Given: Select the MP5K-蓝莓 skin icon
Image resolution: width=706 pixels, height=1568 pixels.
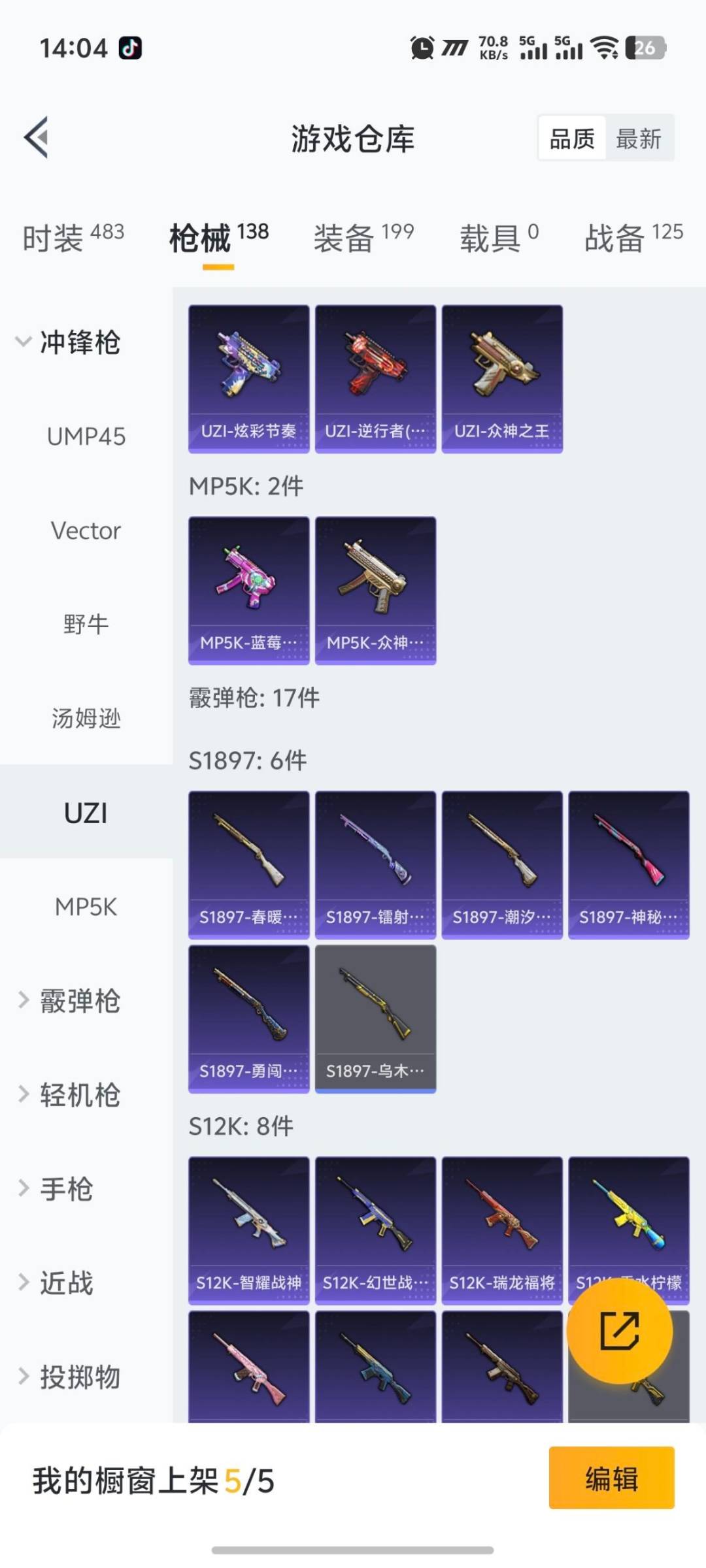Looking at the screenshot, I should [x=248, y=581].
